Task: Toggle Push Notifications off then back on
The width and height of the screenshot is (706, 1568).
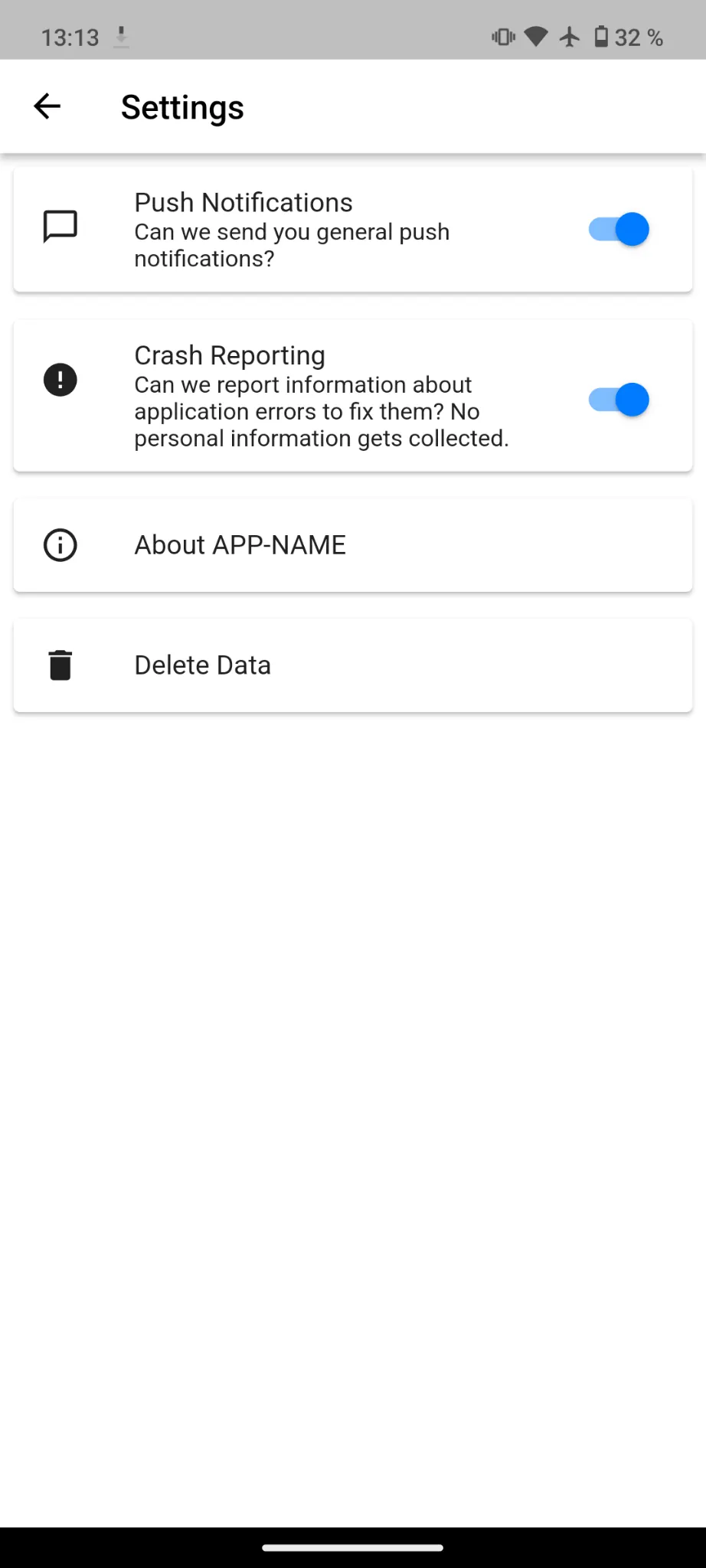Action: click(617, 228)
